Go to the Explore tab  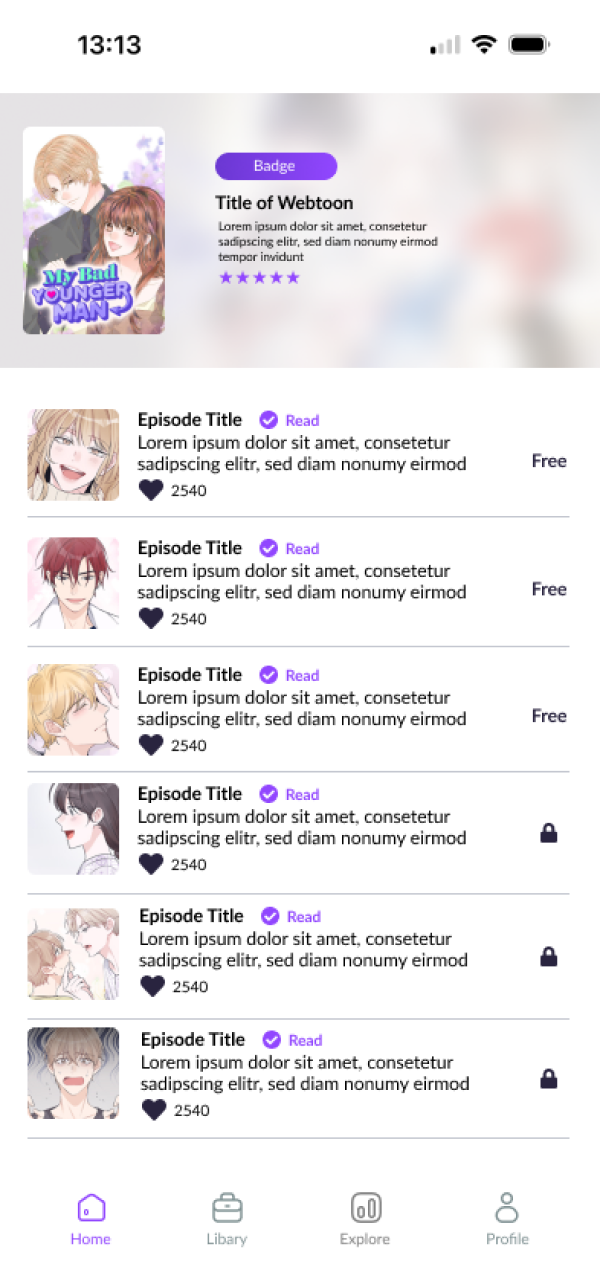tap(365, 1219)
